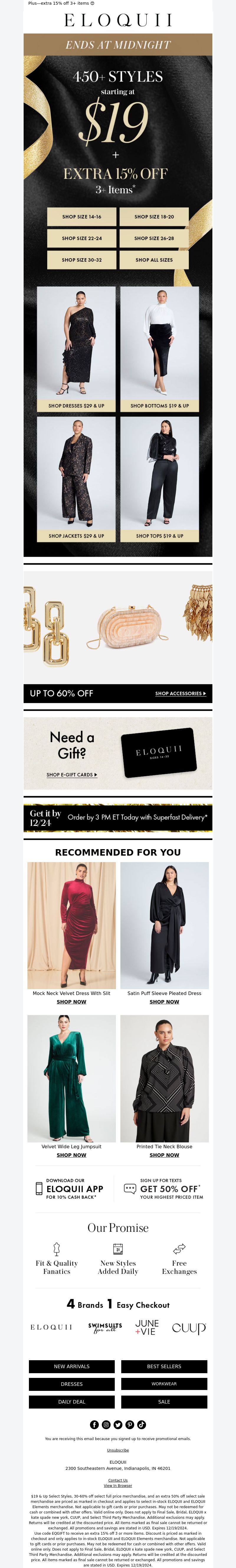Viewport: 236px width, 1568px height.
Task: Shop Now for Mock Neck Velvet Dress
Action: click(71, 1002)
